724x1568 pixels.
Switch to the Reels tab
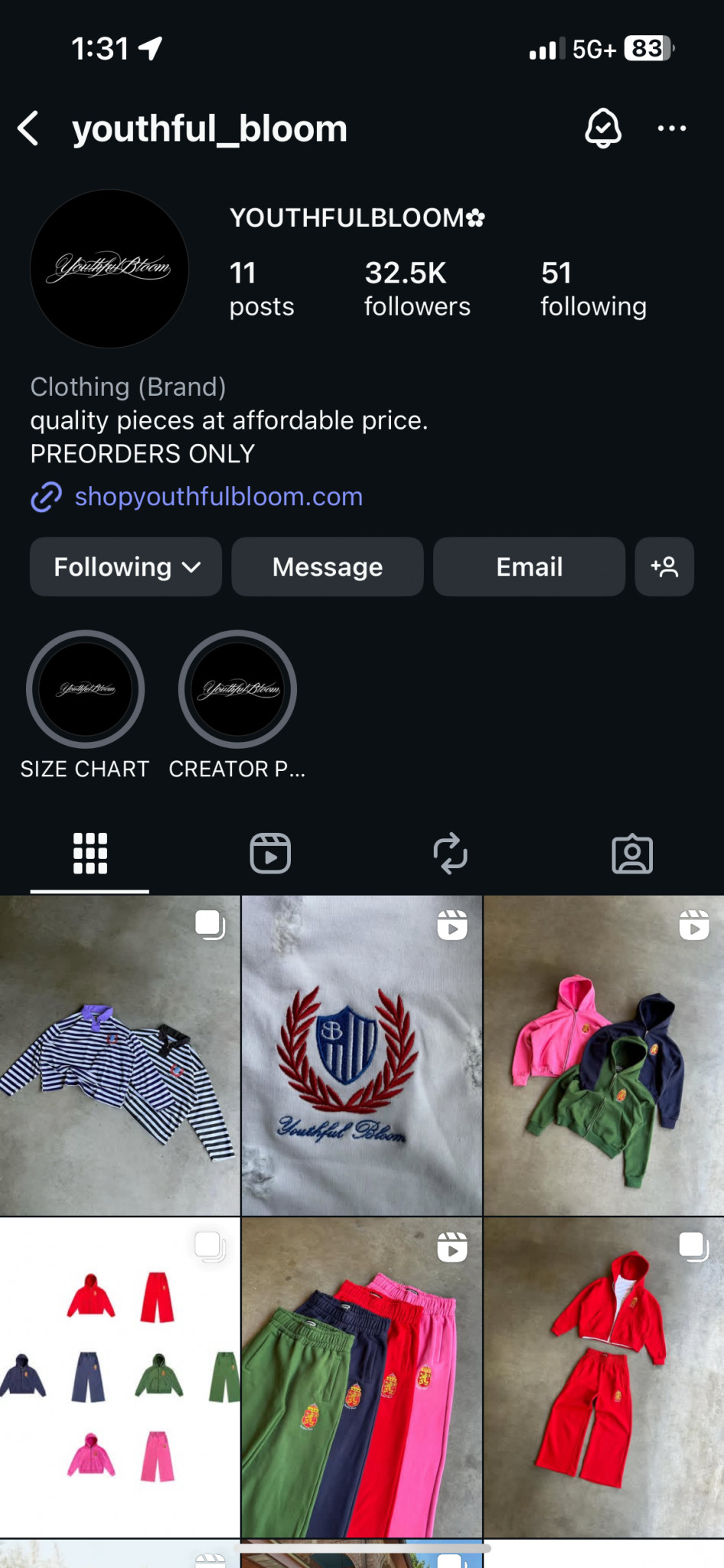coord(270,853)
